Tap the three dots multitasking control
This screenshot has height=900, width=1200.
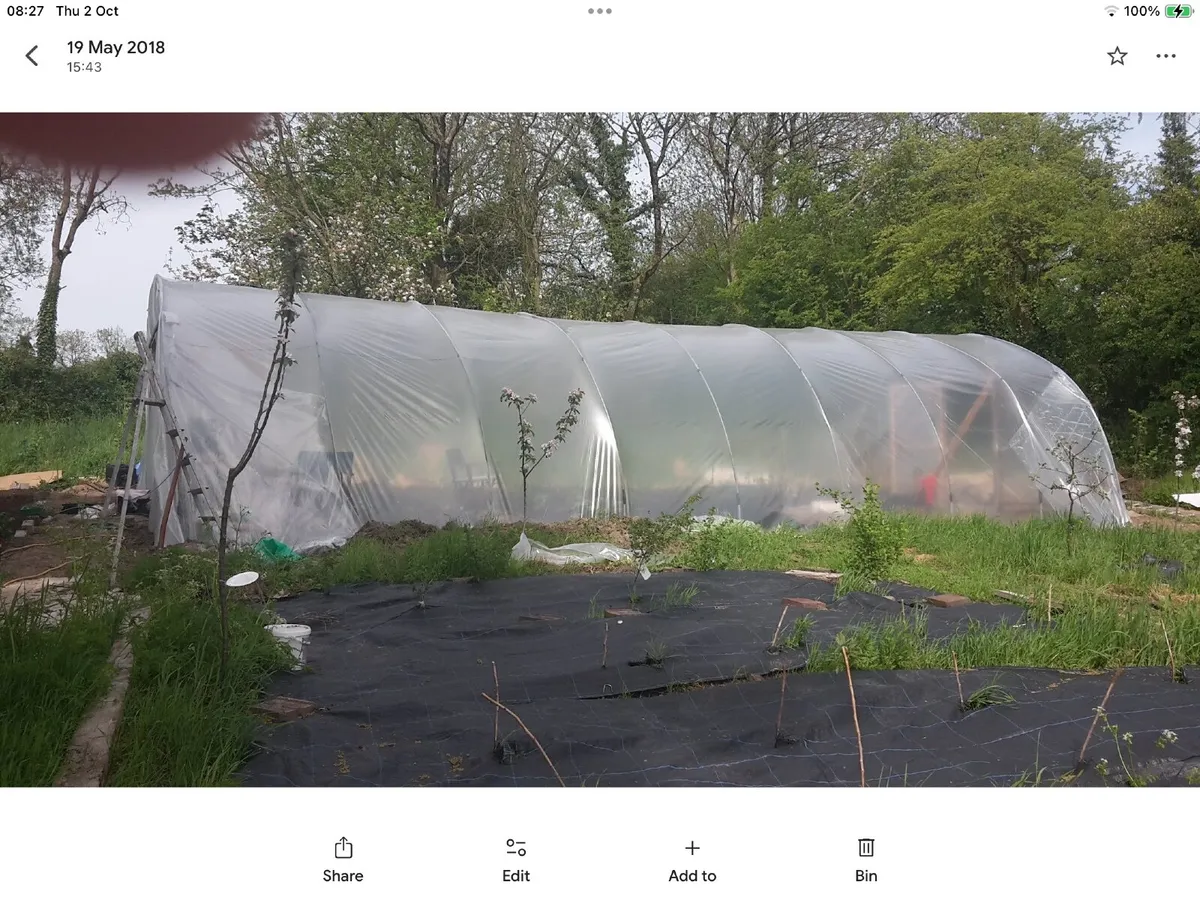(600, 11)
